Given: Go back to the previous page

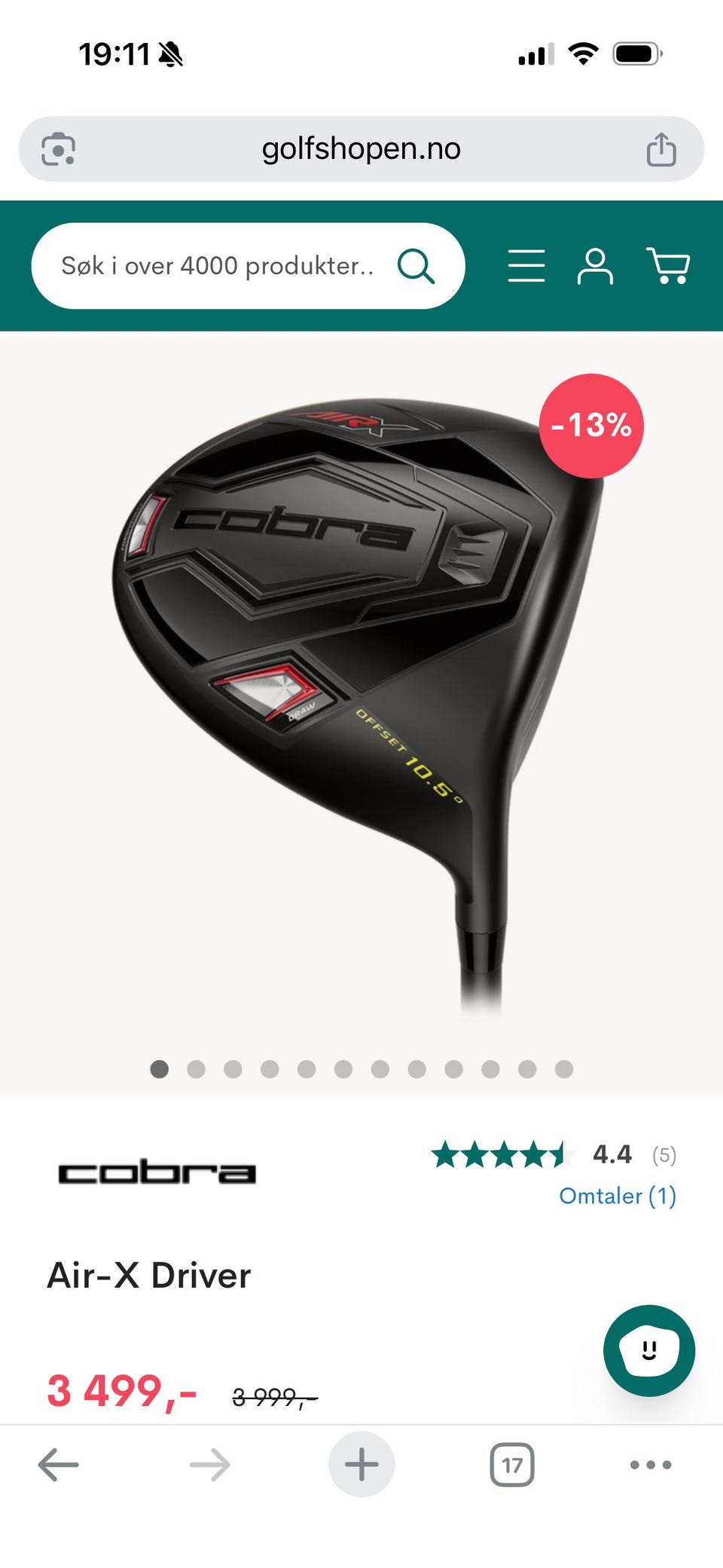Looking at the screenshot, I should tap(58, 1465).
